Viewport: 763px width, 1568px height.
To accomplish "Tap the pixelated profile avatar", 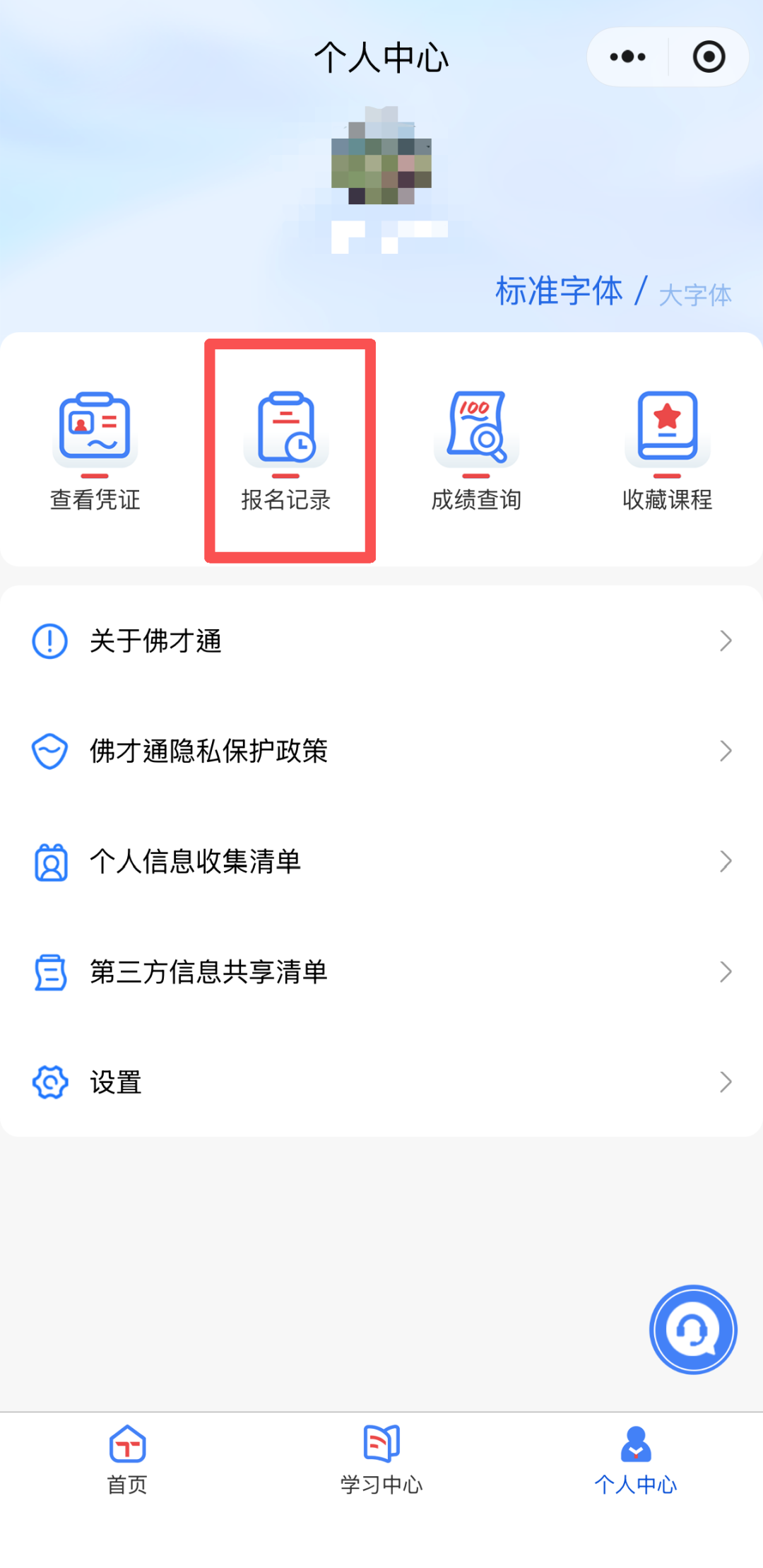I will pos(381,156).
